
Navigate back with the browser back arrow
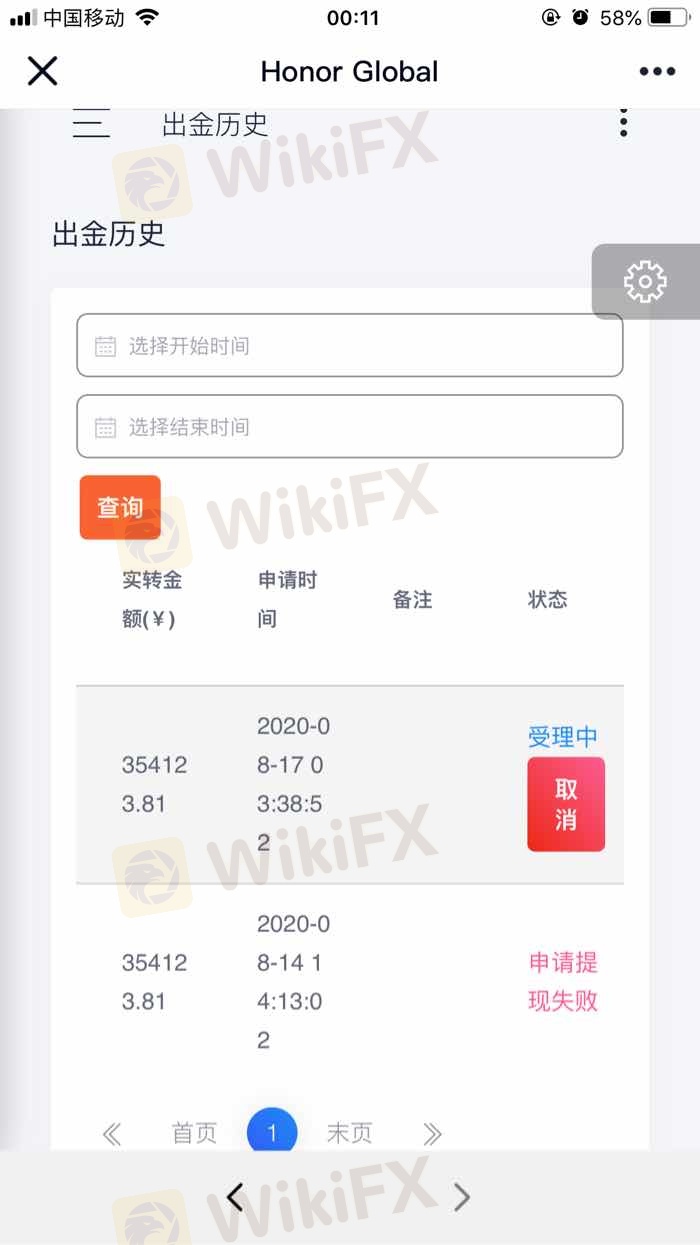point(235,1197)
